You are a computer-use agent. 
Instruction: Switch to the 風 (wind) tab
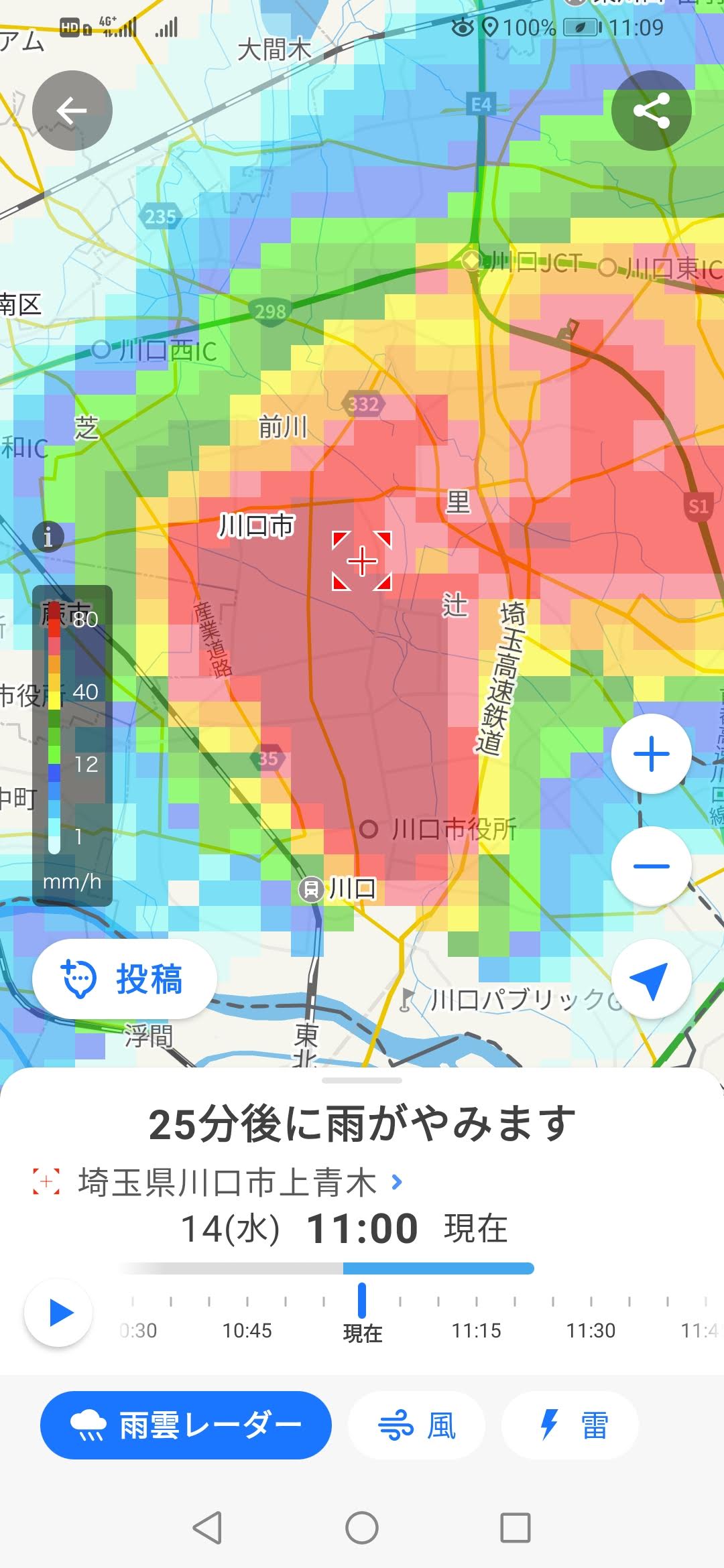click(x=417, y=1425)
